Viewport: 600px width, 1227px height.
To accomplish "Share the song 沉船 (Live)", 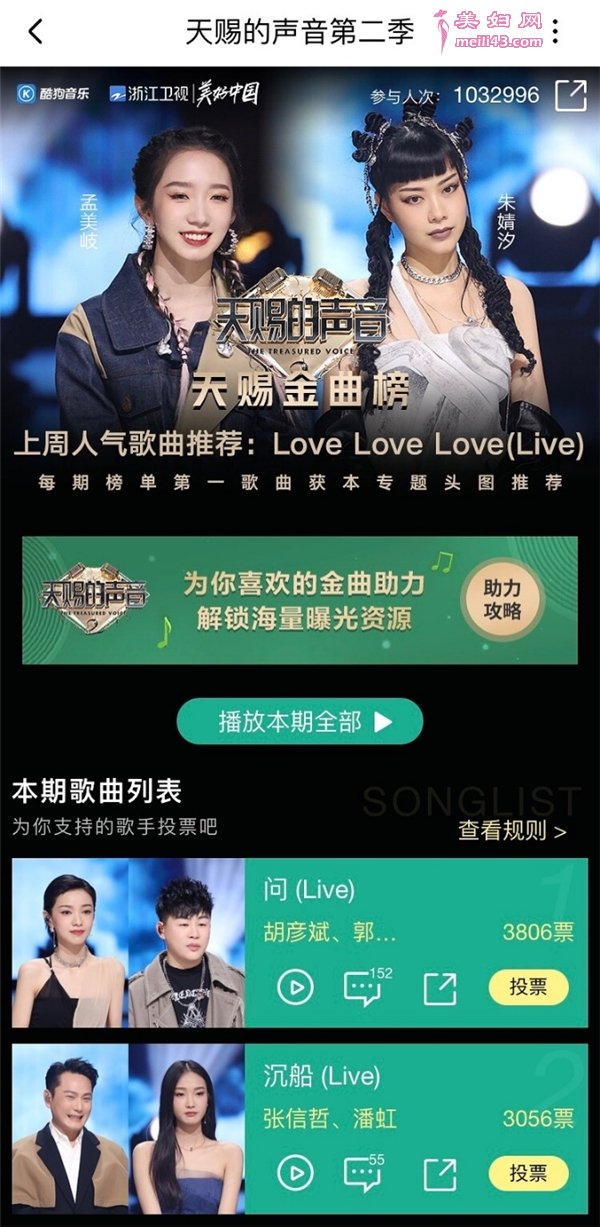I will [440, 1173].
